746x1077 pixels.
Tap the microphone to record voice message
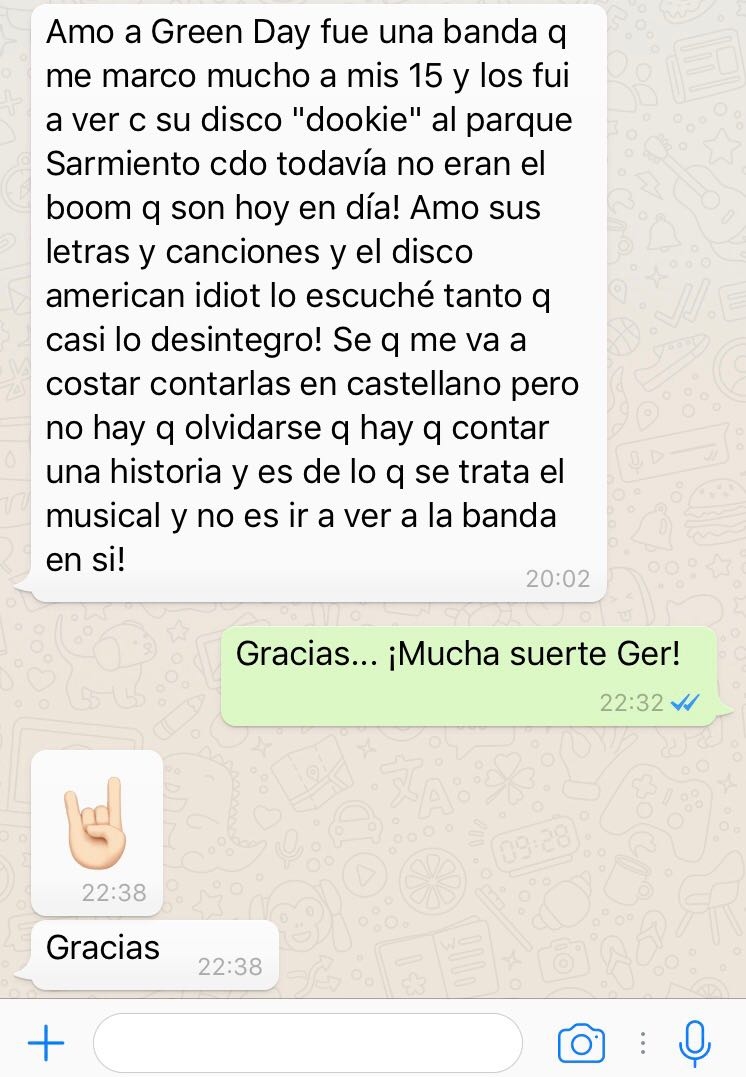(x=694, y=1044)
